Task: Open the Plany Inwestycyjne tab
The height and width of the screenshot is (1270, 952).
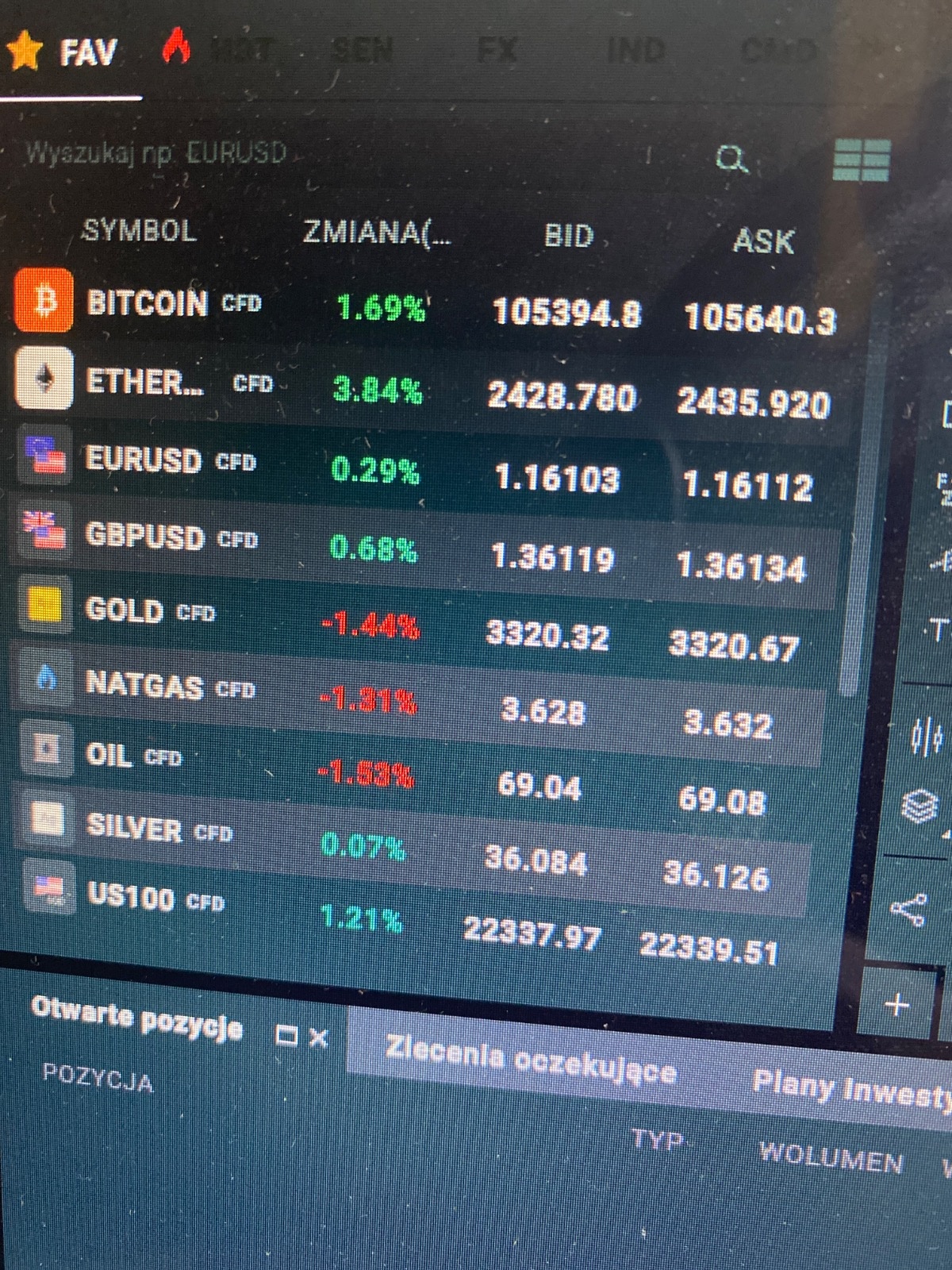Action: coord(849,1087)
